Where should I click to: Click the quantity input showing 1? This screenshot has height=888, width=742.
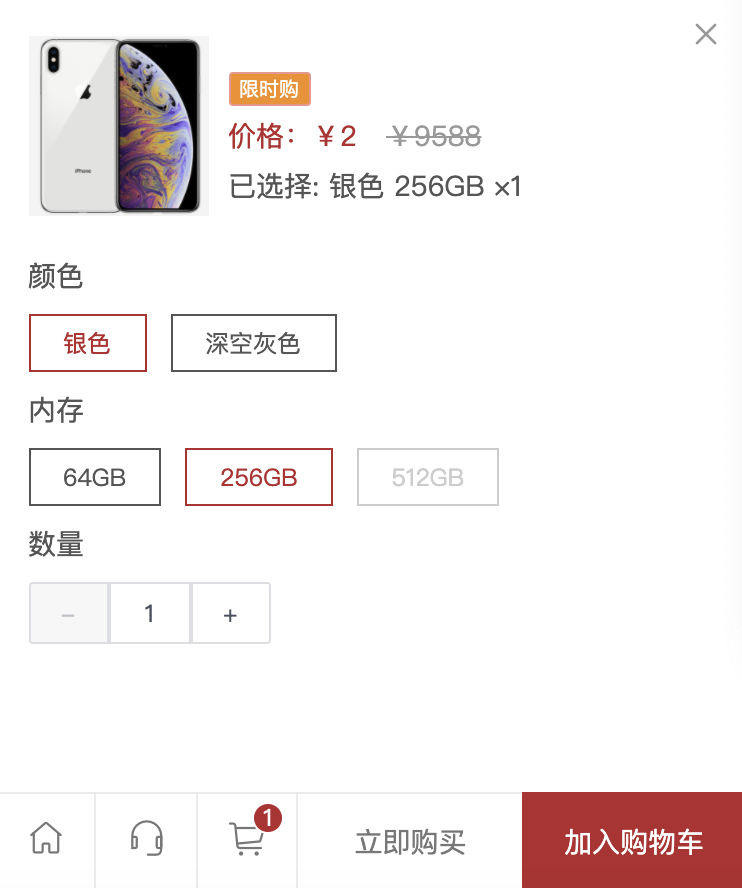tap(149, 613)
